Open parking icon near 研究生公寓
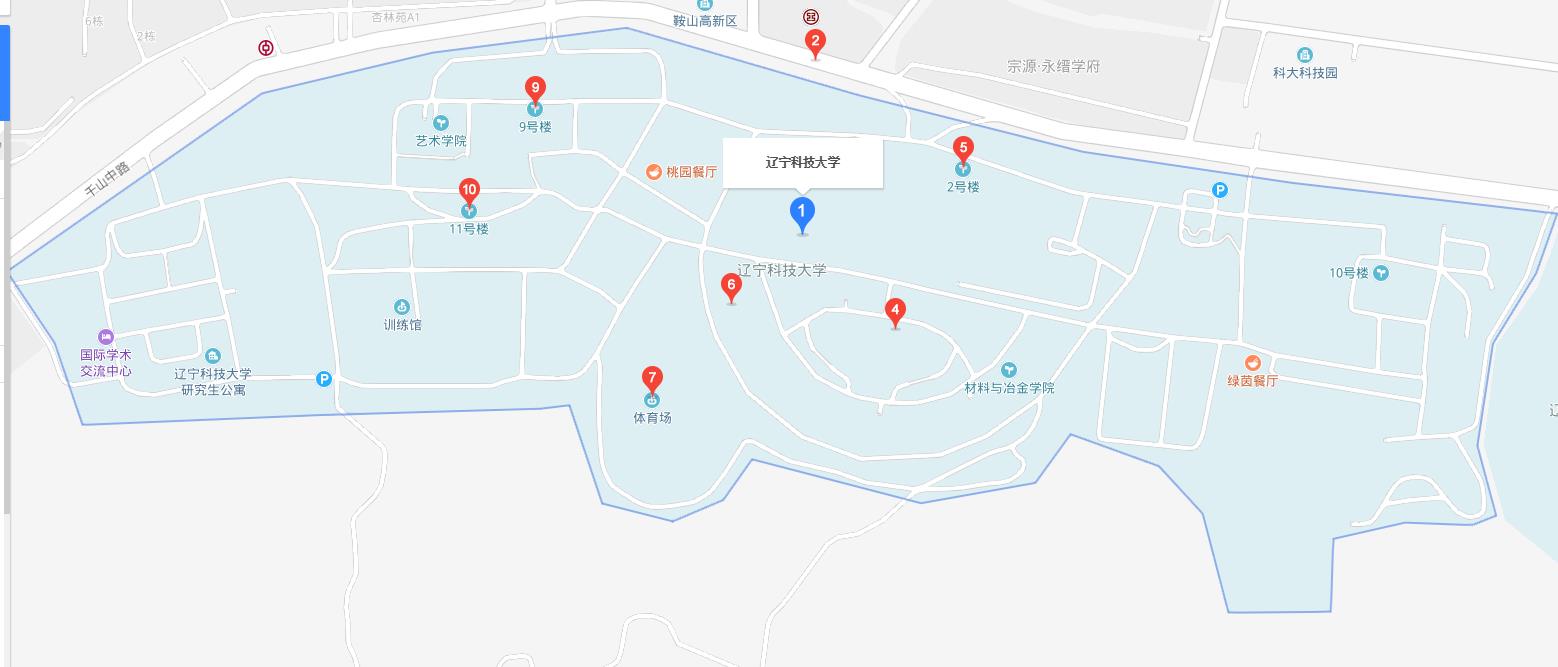The image size is (1558, 667). pos(324,379)
